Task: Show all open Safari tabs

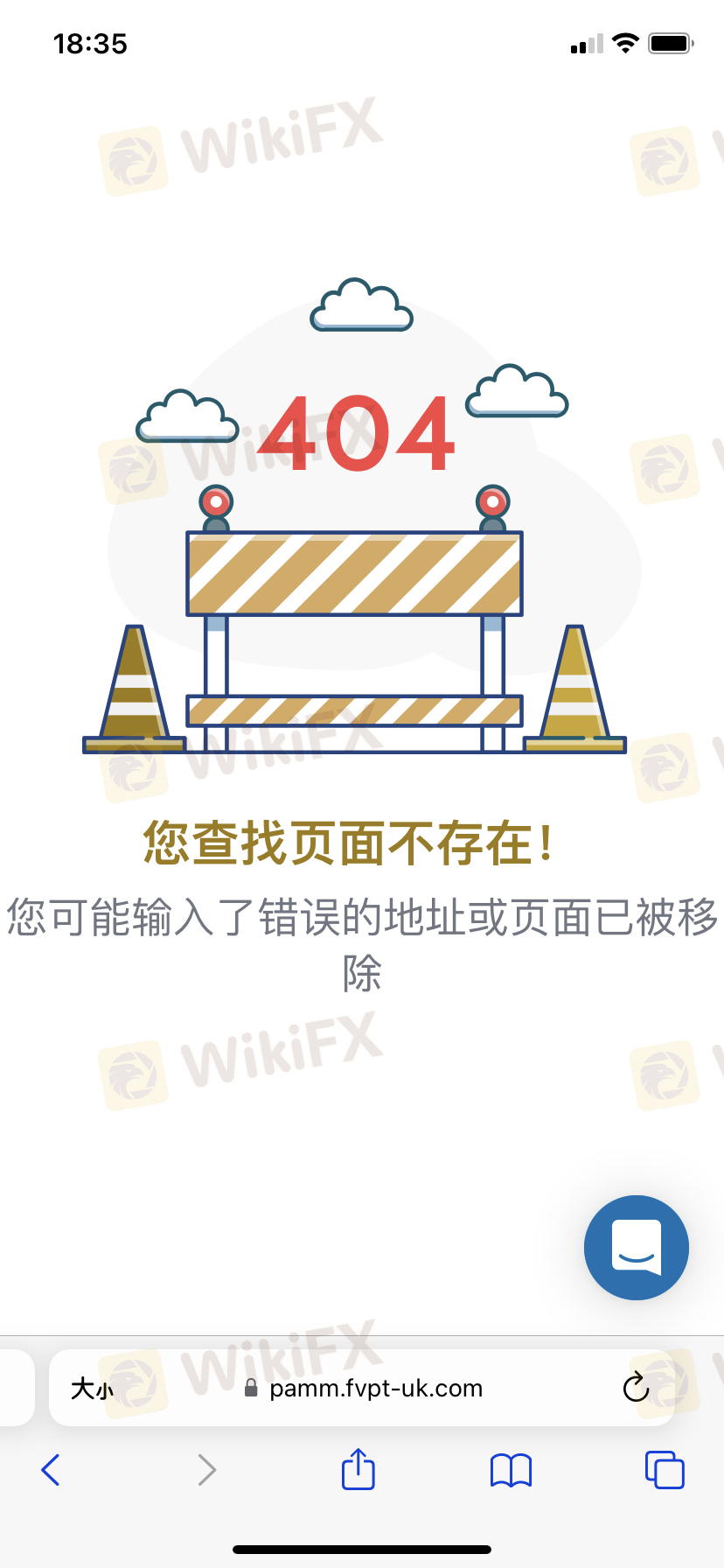Action: [665, 1470]
